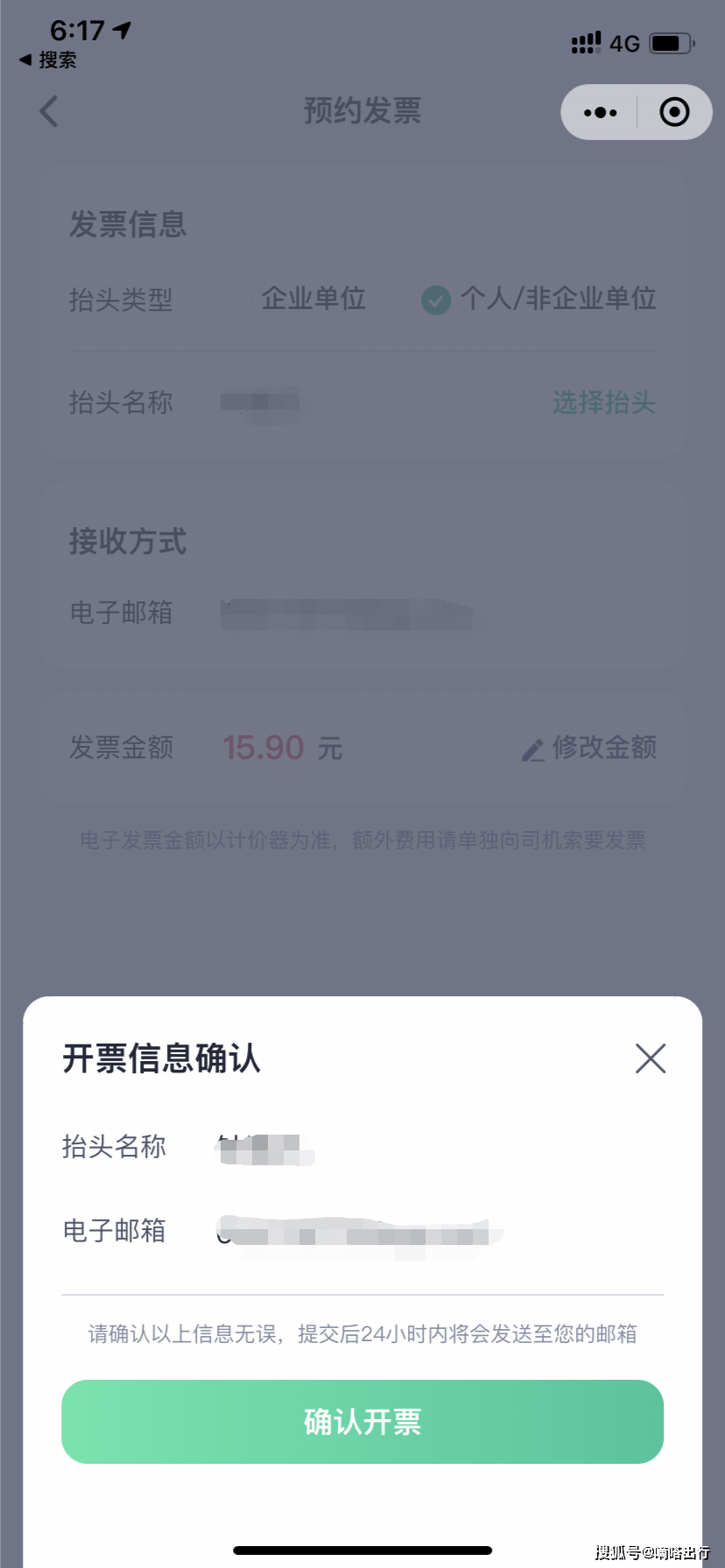Click the green checkmark next to 个人/非企业单位

point(436,300)
